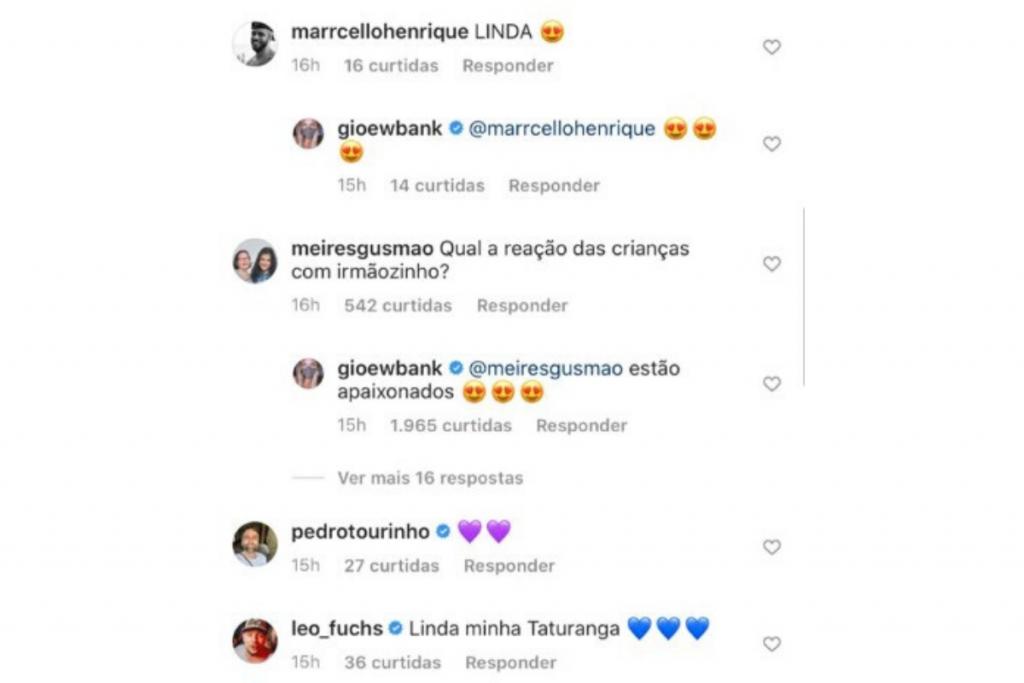Reply to gioewbank's emoji reply
Image resolution: width=1024 pixels, height=683 pixels.
(x=553, y=186)
